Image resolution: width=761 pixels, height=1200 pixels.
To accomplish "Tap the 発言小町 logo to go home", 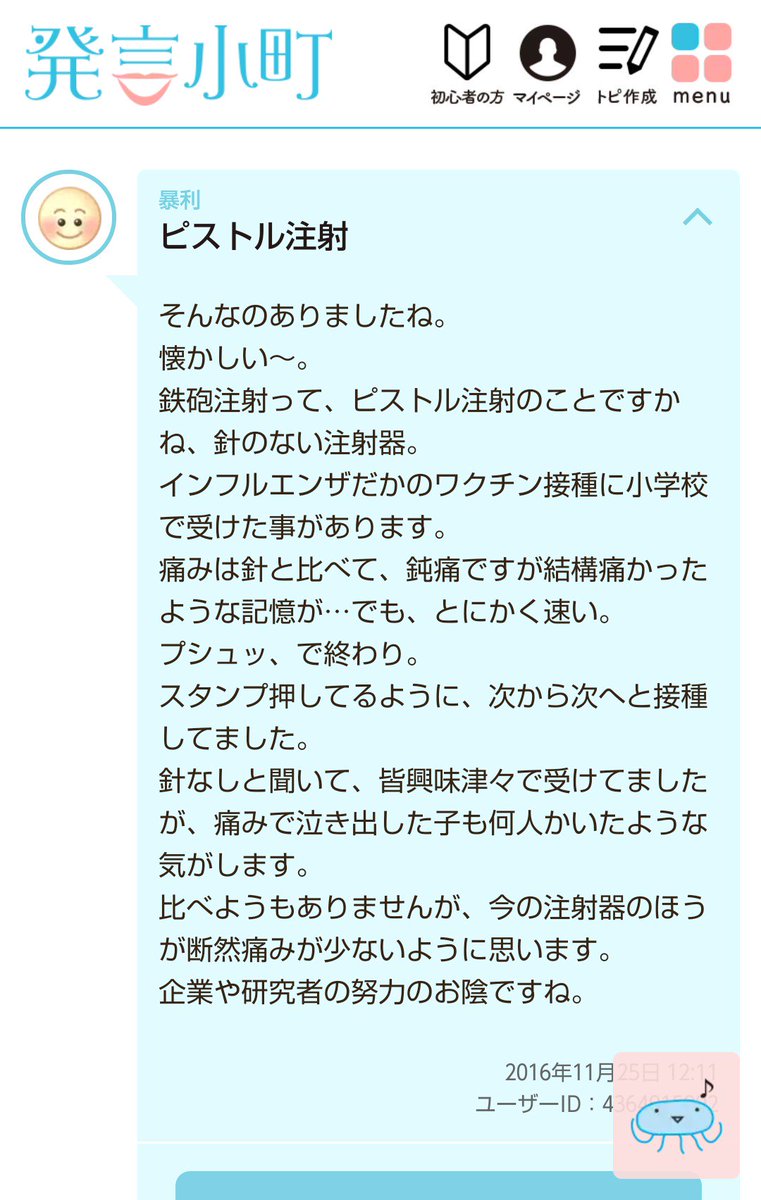I will pyautogui.click(x=178, y=64).
